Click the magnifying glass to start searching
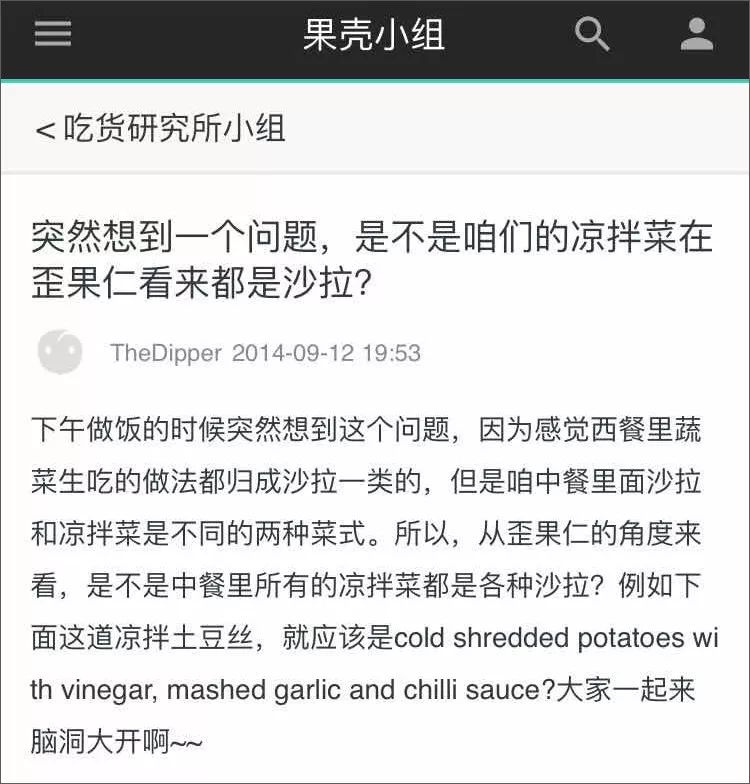 coord(594,34)
